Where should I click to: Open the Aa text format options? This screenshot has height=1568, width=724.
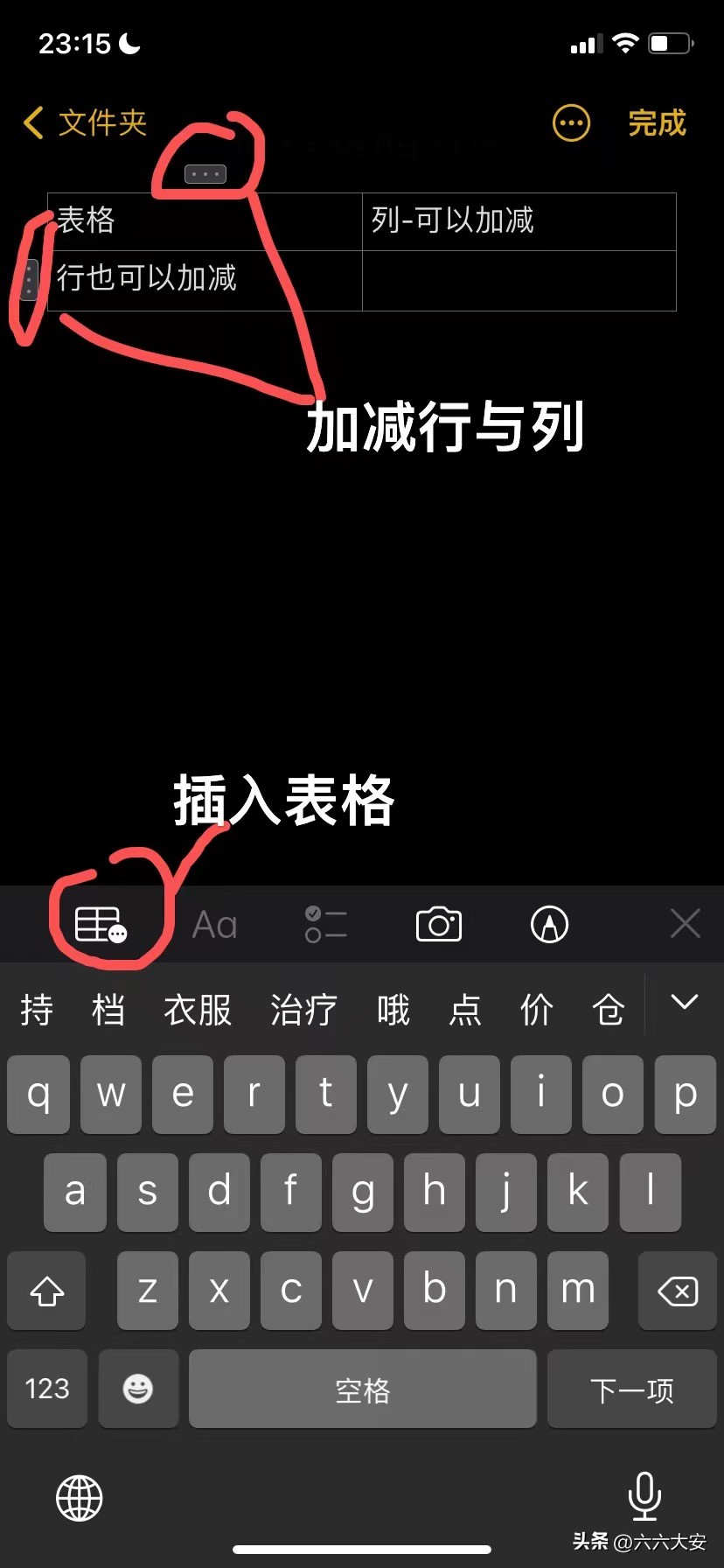tap(214, 925)
